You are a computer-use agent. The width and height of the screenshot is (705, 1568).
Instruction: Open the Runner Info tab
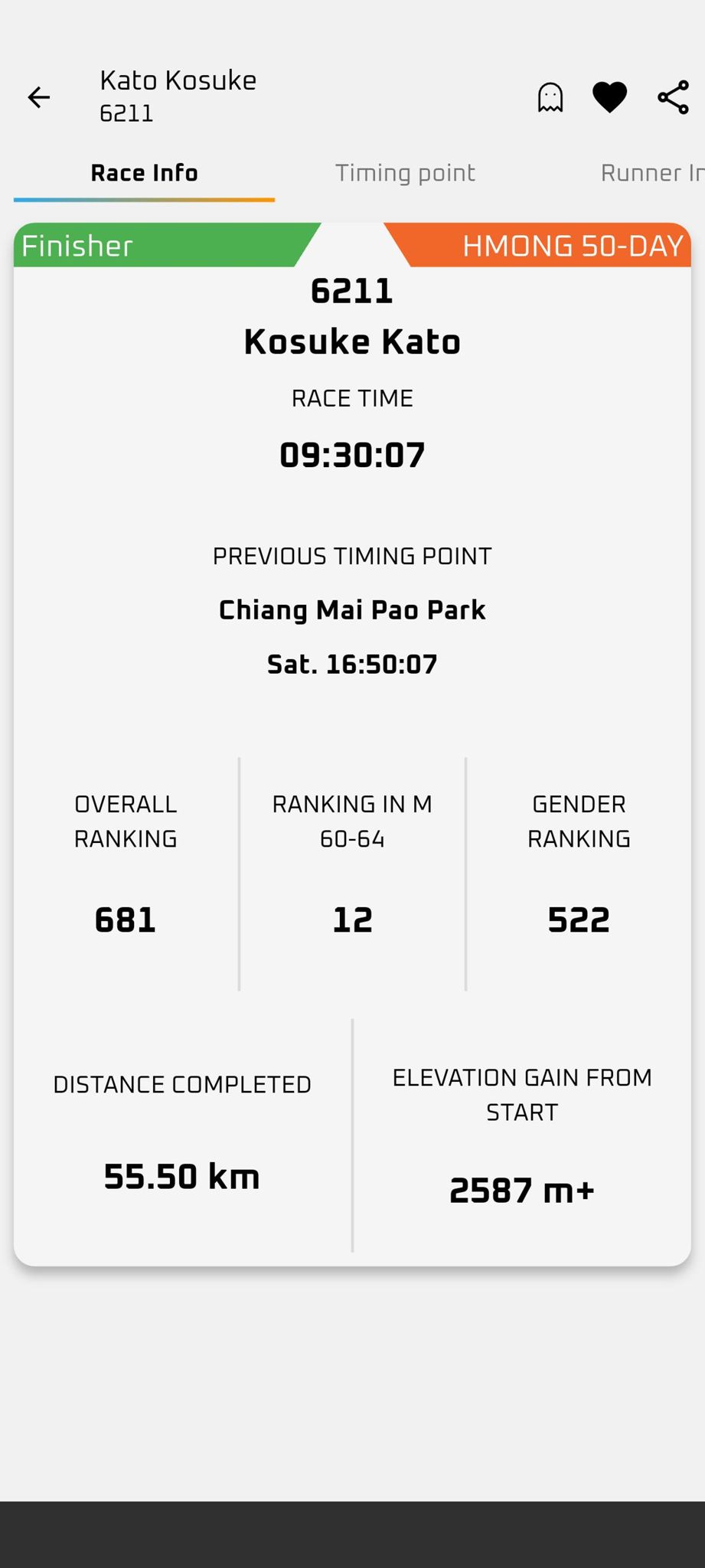point(651,173)
